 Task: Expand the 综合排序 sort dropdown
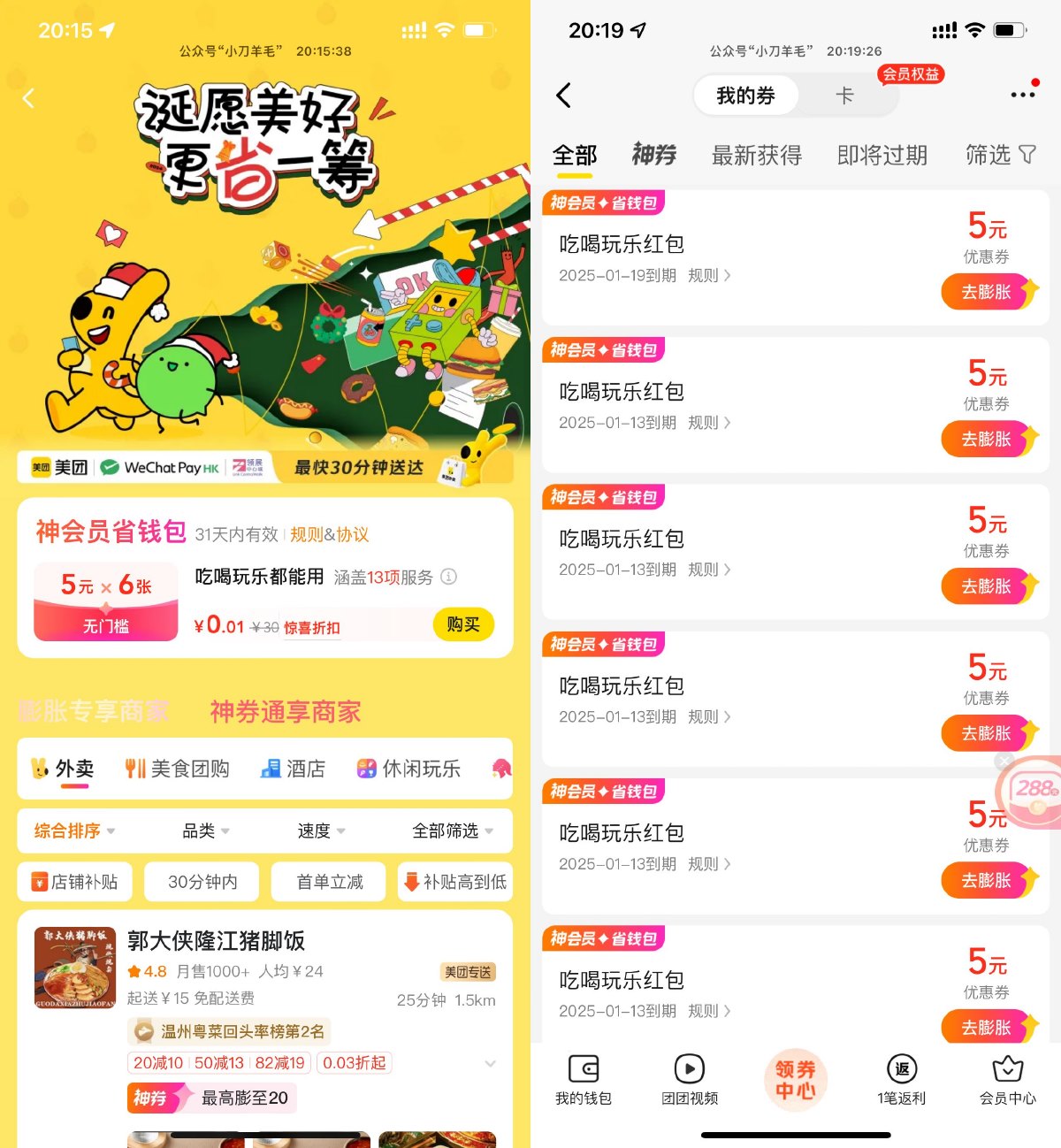(74, 830)
